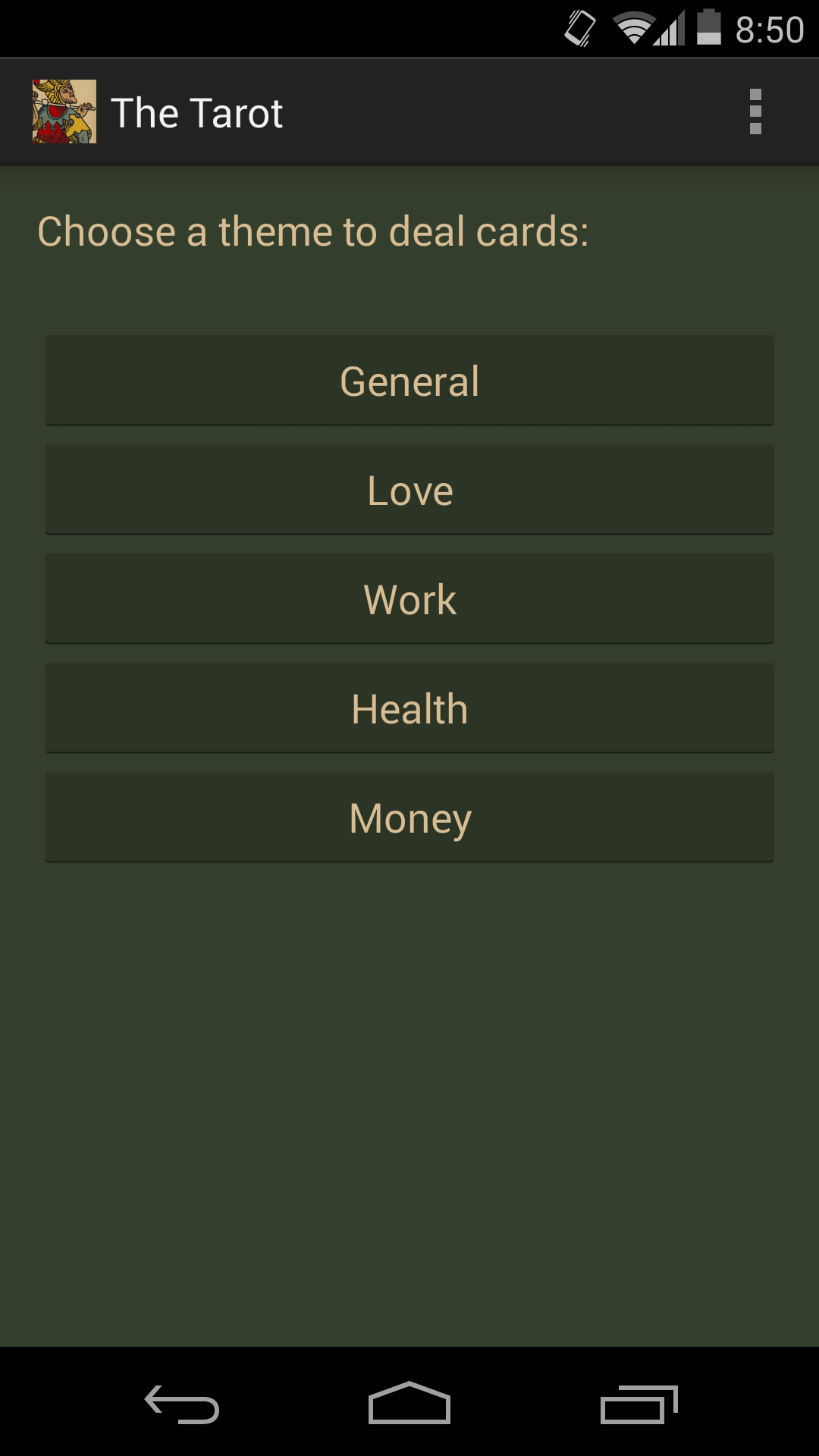Select the Love theme
Image resolution: width=819 pixels, height=1456 pixels.
(409, 490)
